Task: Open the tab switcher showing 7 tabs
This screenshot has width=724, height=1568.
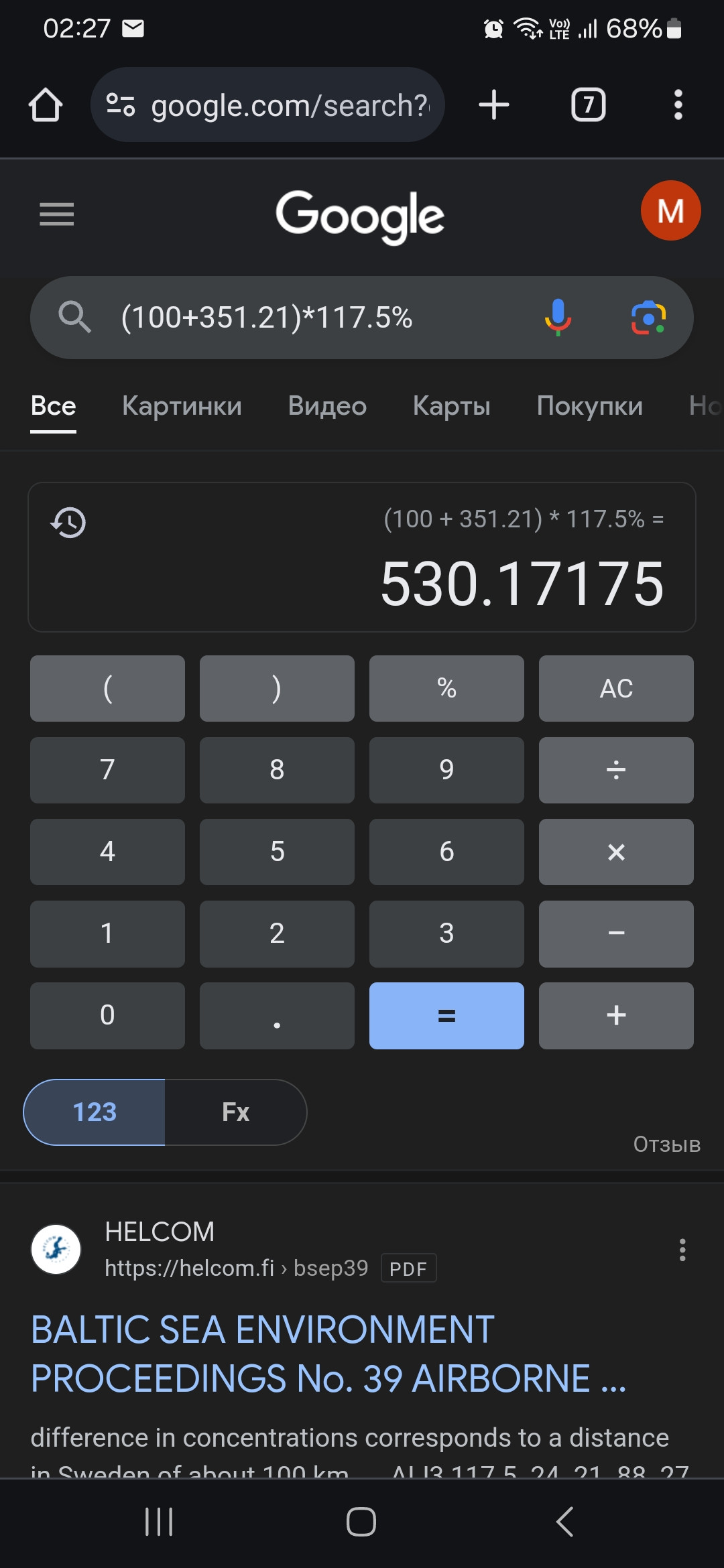Action: point(588,105)
